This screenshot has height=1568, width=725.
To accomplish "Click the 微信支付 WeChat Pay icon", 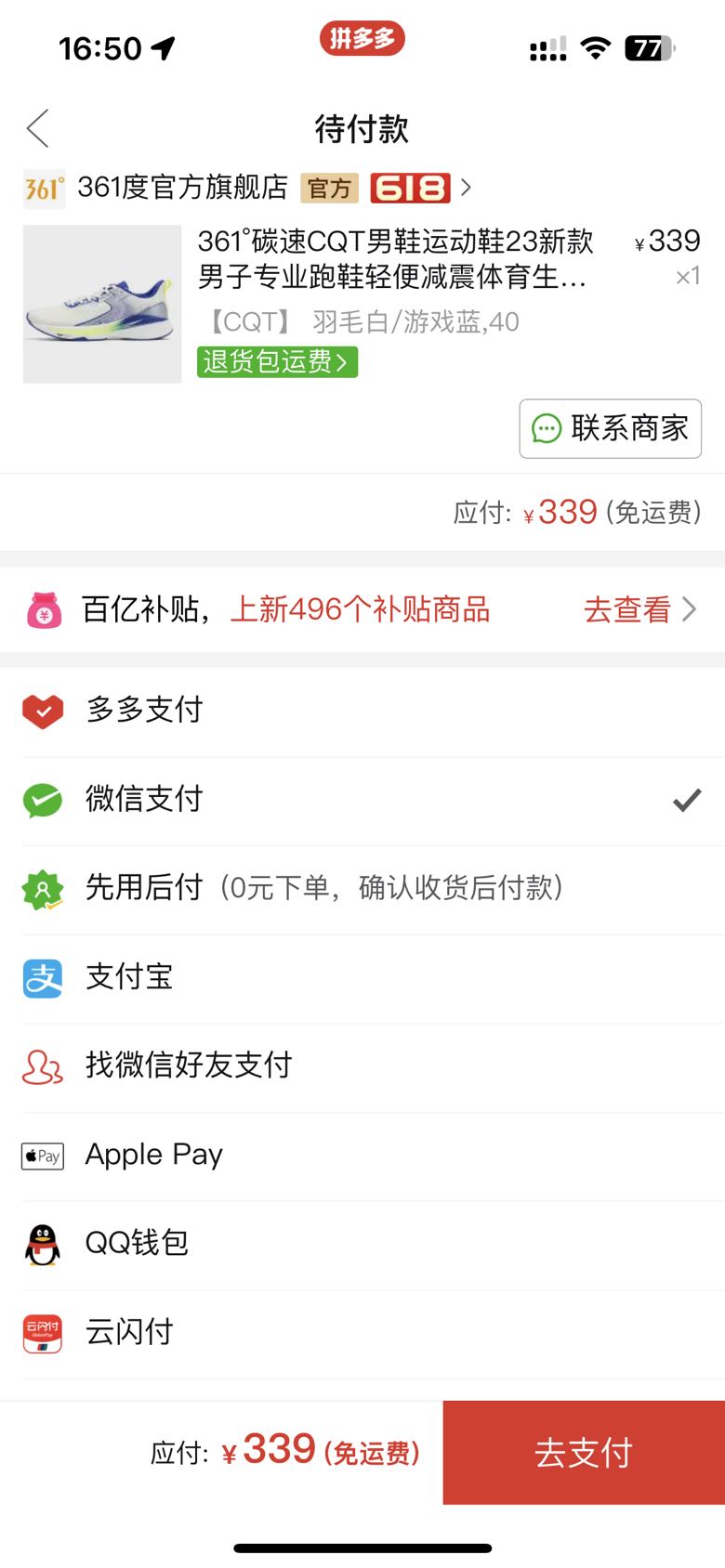I will pyautogui.click(x=42, y=799).
